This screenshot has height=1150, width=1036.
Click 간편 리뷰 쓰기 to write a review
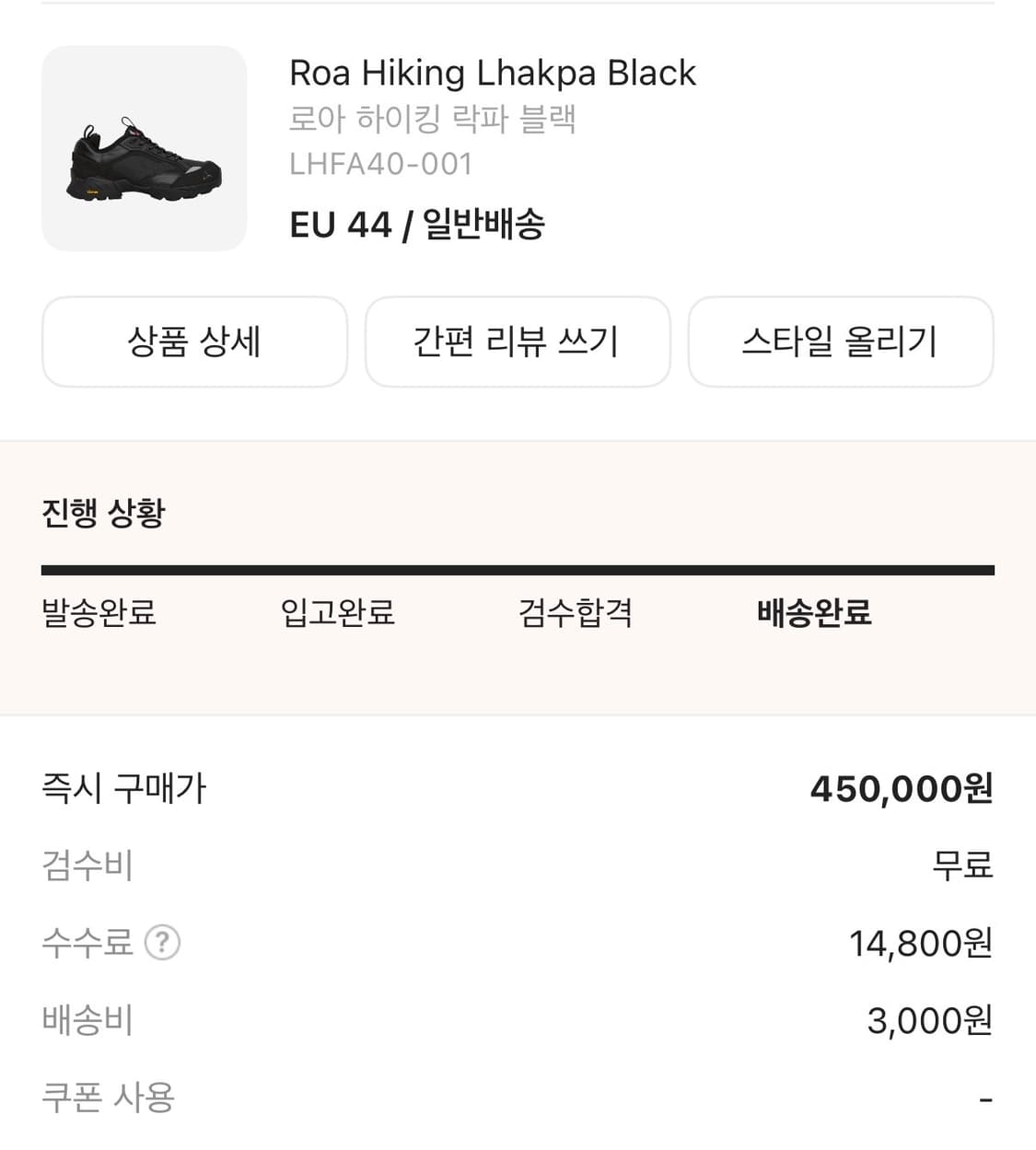click(518, 342)
